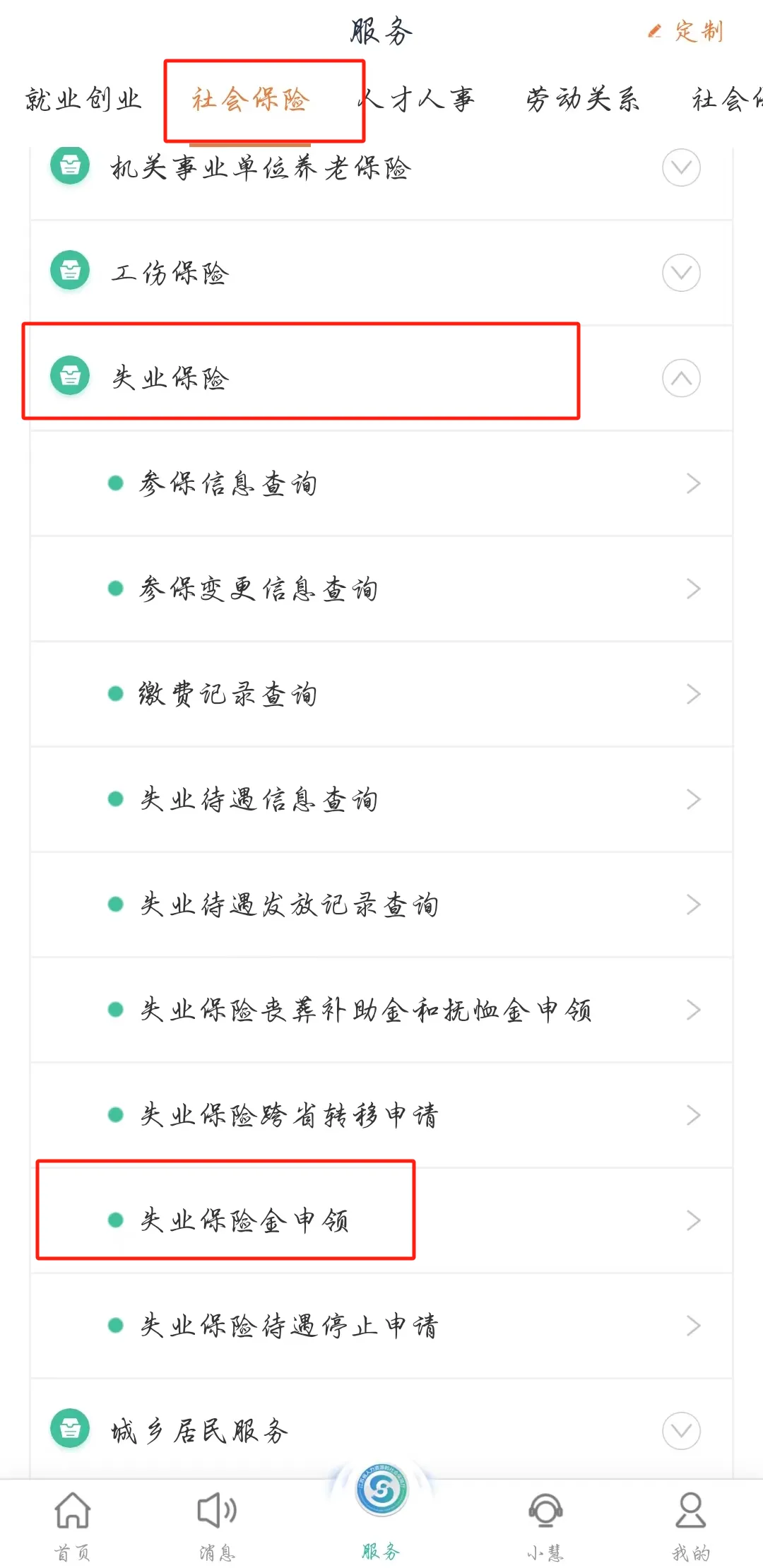The height and width of the screenshot is (1568, 763).
Task: Open 失业待遇发放记录查询
Action: point(381,904)
